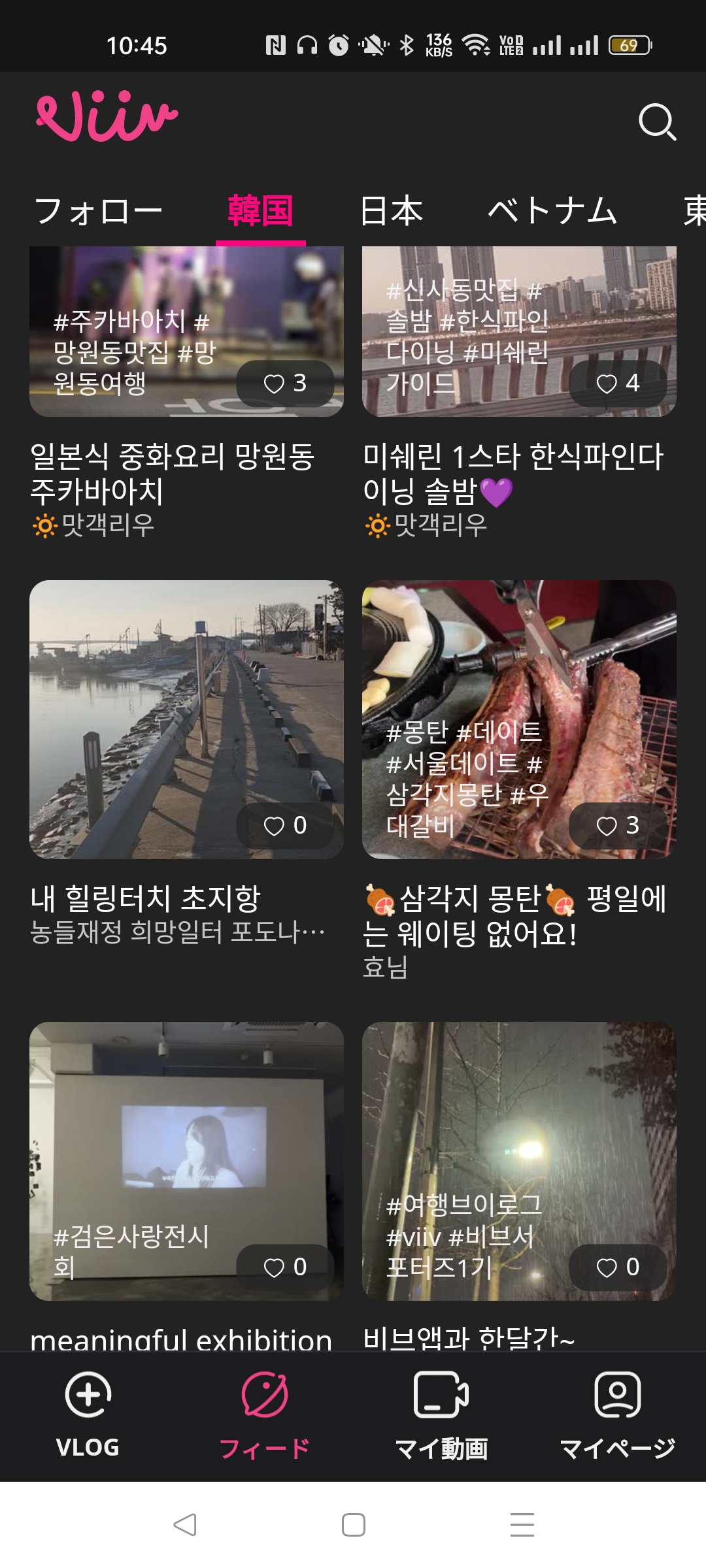Like the 솔밤 video with 4 likes
This screenshot has height=1568, width=706.
(617, 384)
